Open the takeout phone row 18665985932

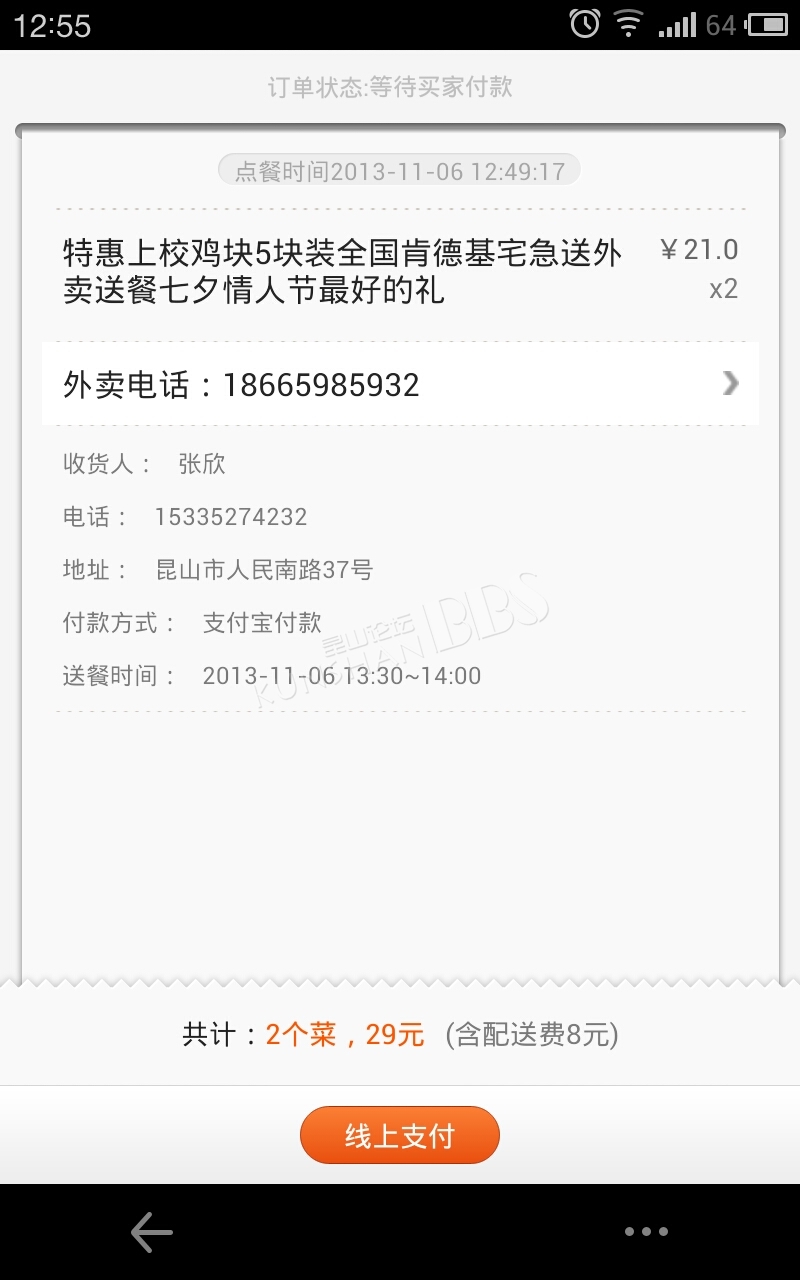coord(400,384)
